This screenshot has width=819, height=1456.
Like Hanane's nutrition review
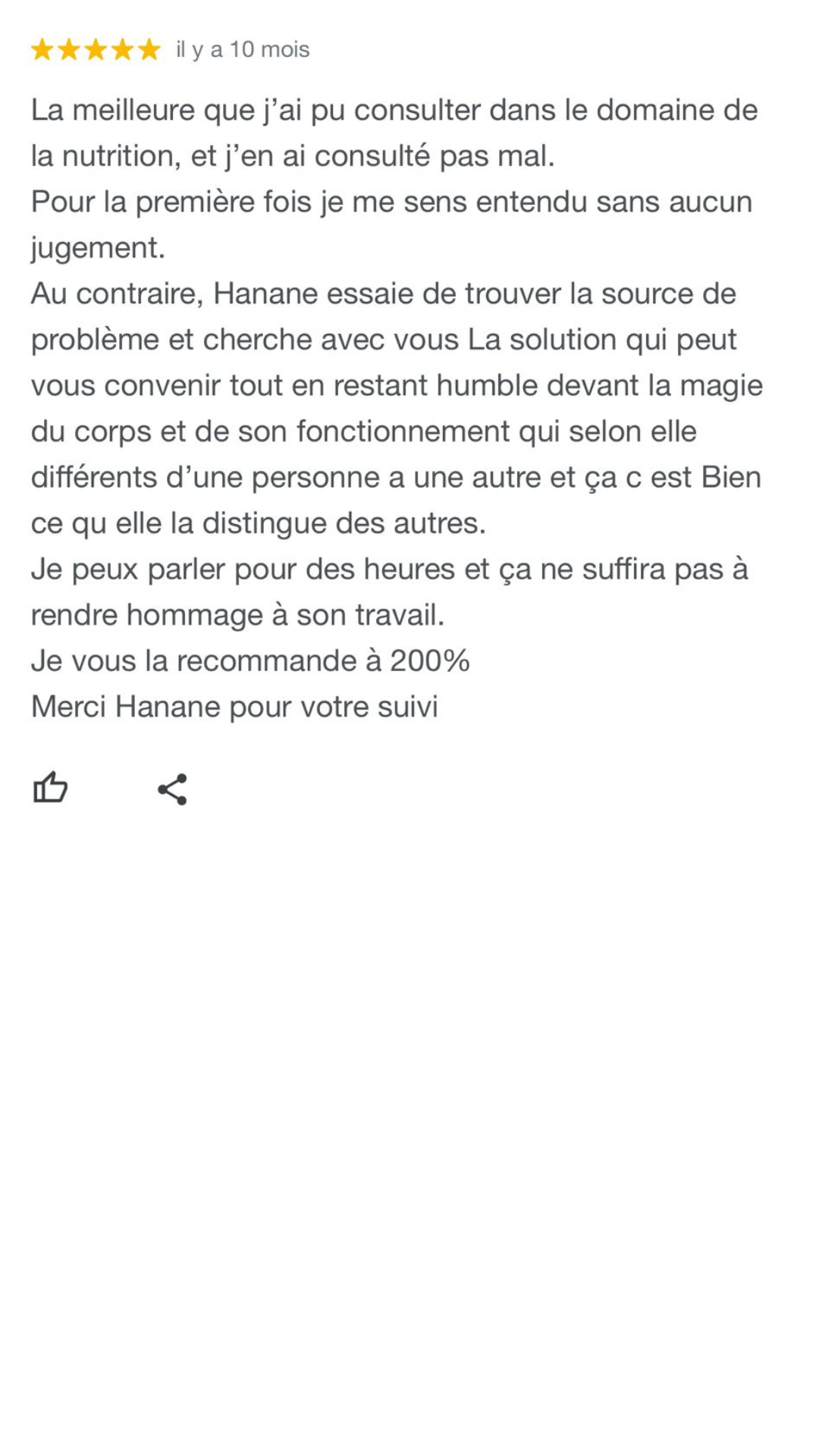(x=51, y=788)
